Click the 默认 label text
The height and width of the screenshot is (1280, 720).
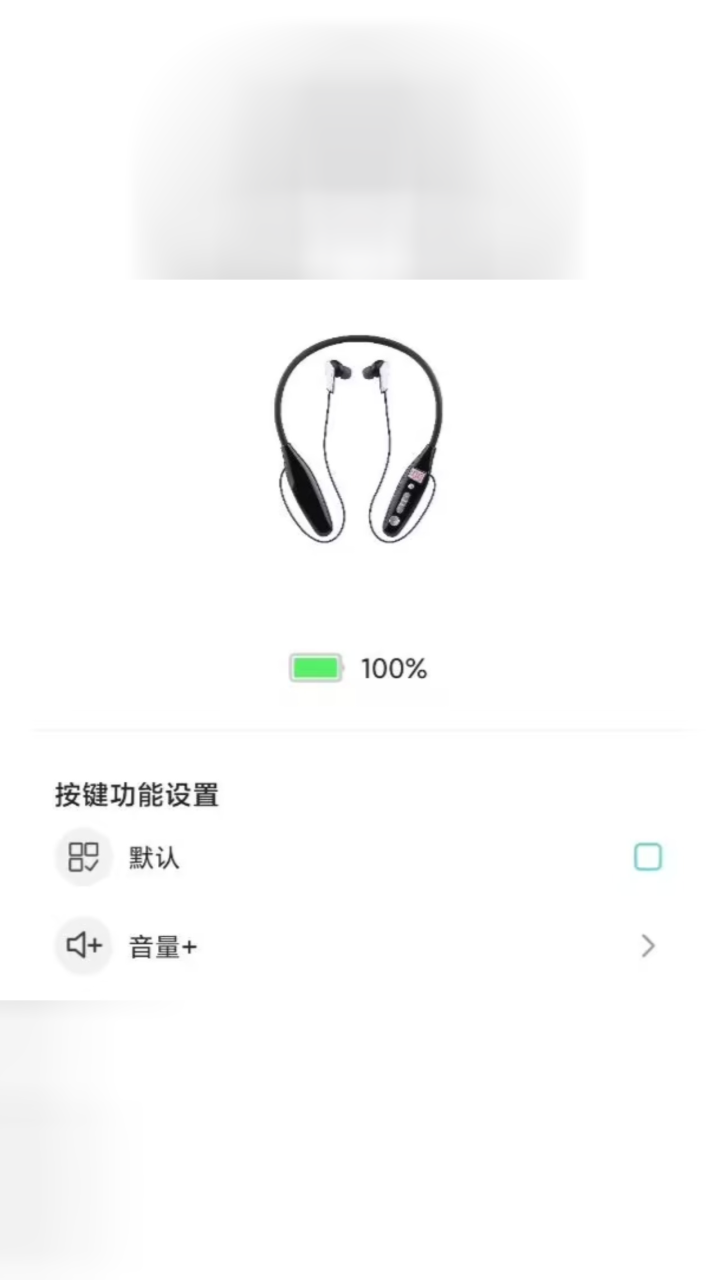(x=152, y=858)
